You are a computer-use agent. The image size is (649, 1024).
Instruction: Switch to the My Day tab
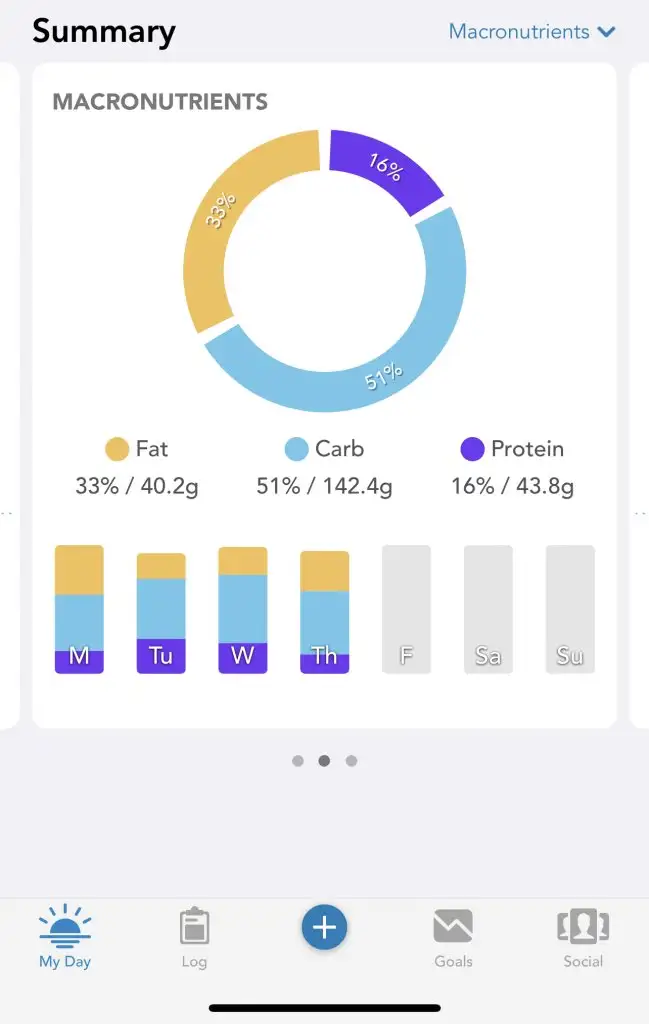pos(65,937)
